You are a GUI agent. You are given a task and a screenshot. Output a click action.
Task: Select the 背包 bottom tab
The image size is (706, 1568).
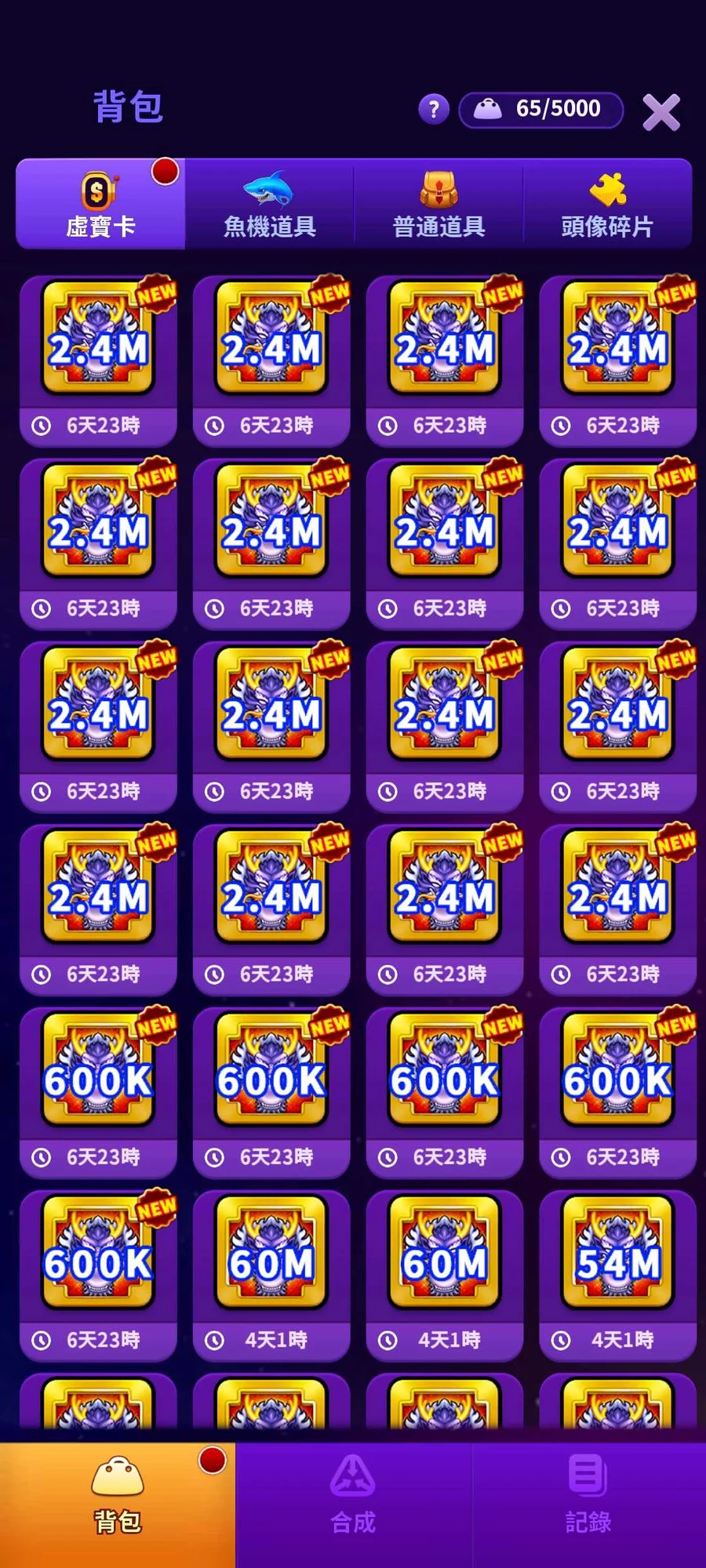[x=118, y=1504]
